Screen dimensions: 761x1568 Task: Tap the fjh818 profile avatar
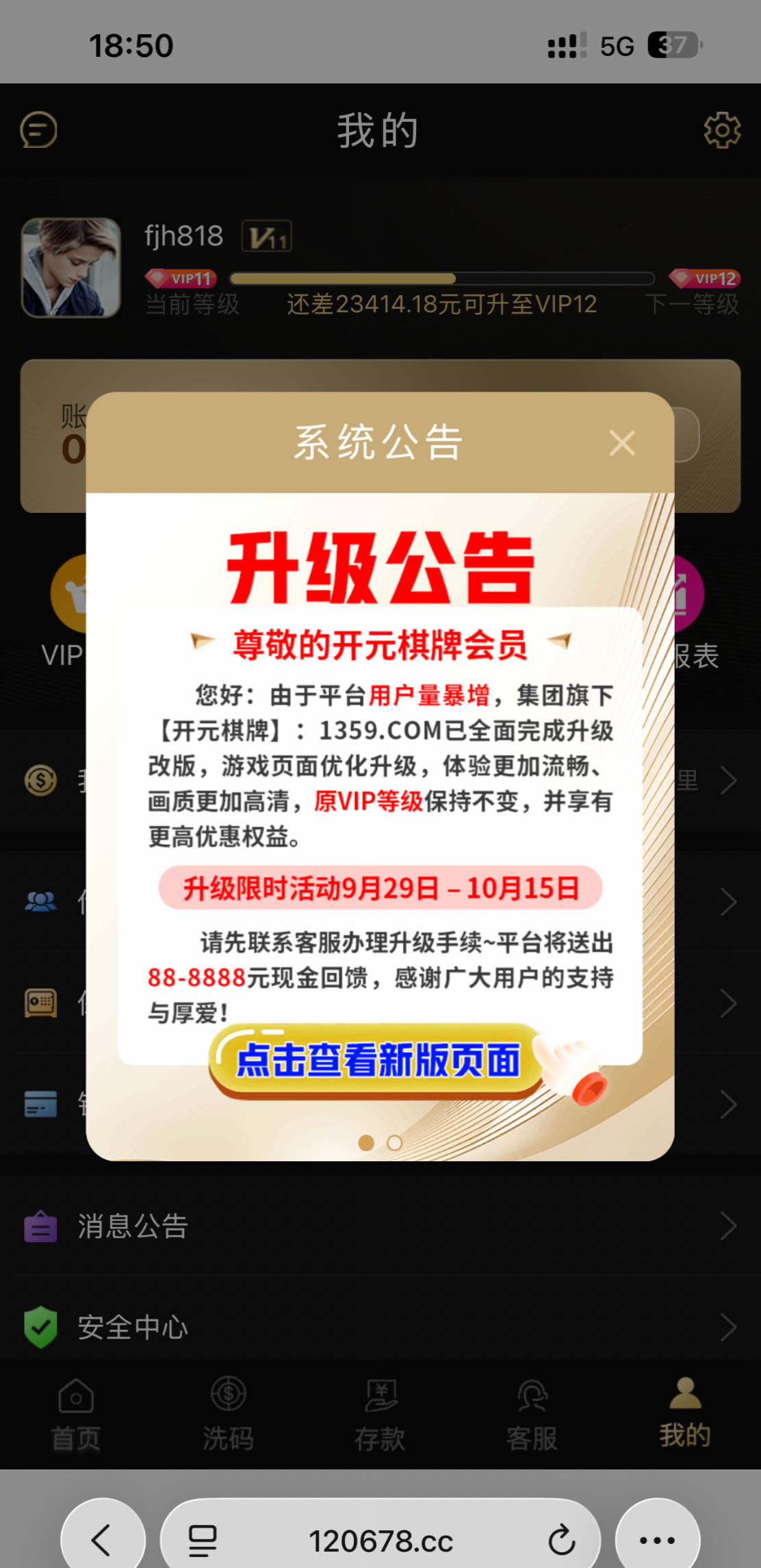(71, 268)
